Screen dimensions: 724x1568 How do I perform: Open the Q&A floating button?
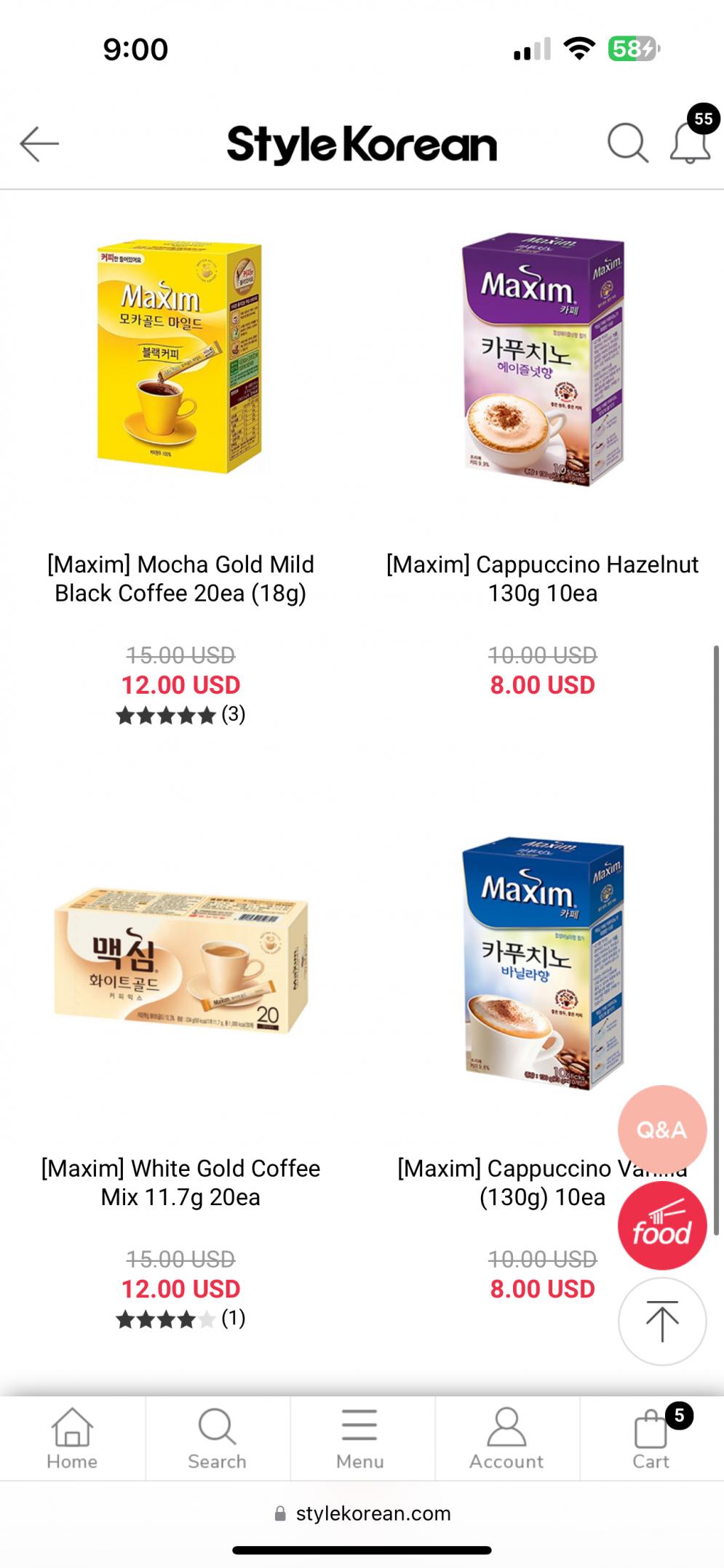click(x=661, y=1129)
